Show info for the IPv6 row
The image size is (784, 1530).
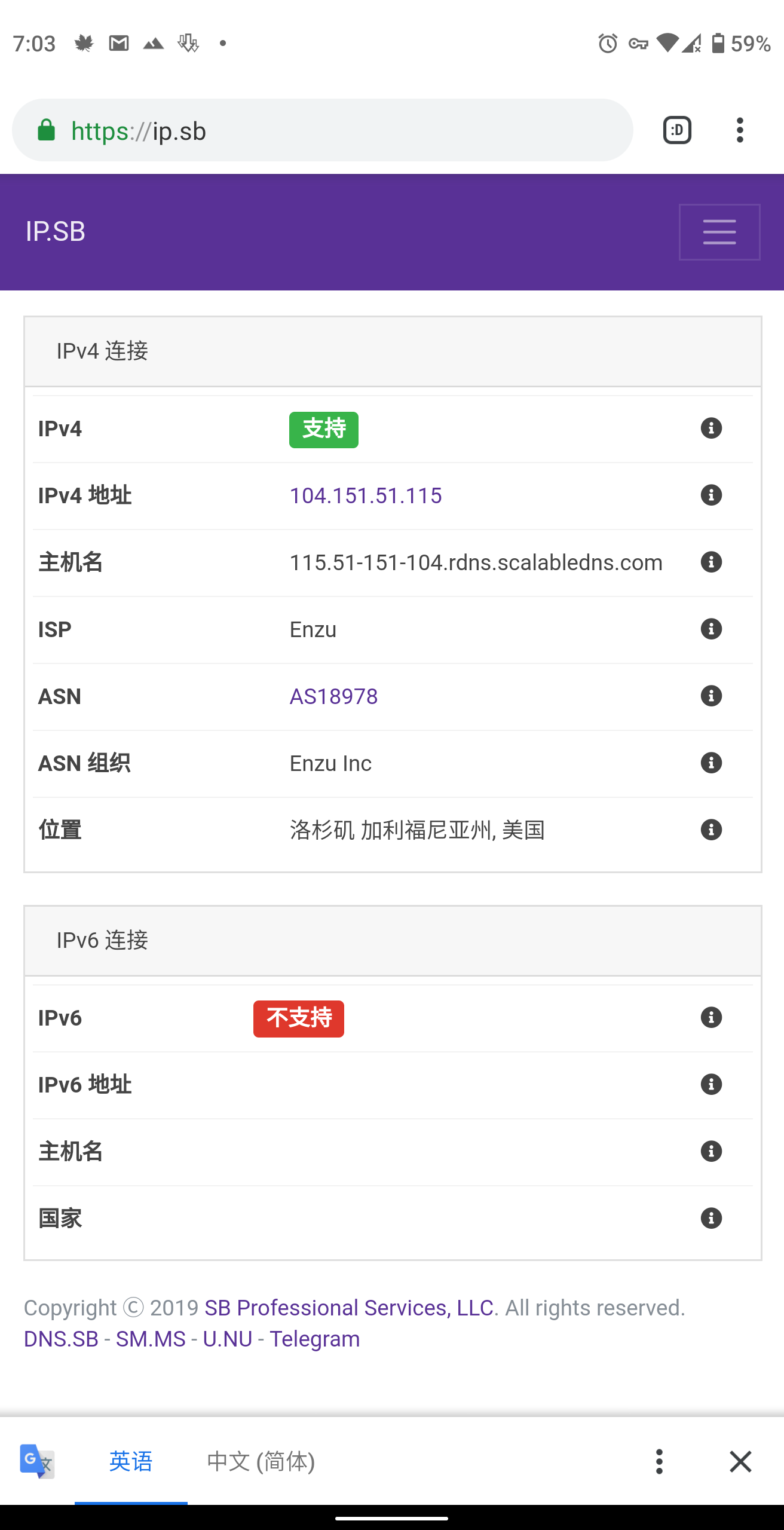tap(710, 1018)
